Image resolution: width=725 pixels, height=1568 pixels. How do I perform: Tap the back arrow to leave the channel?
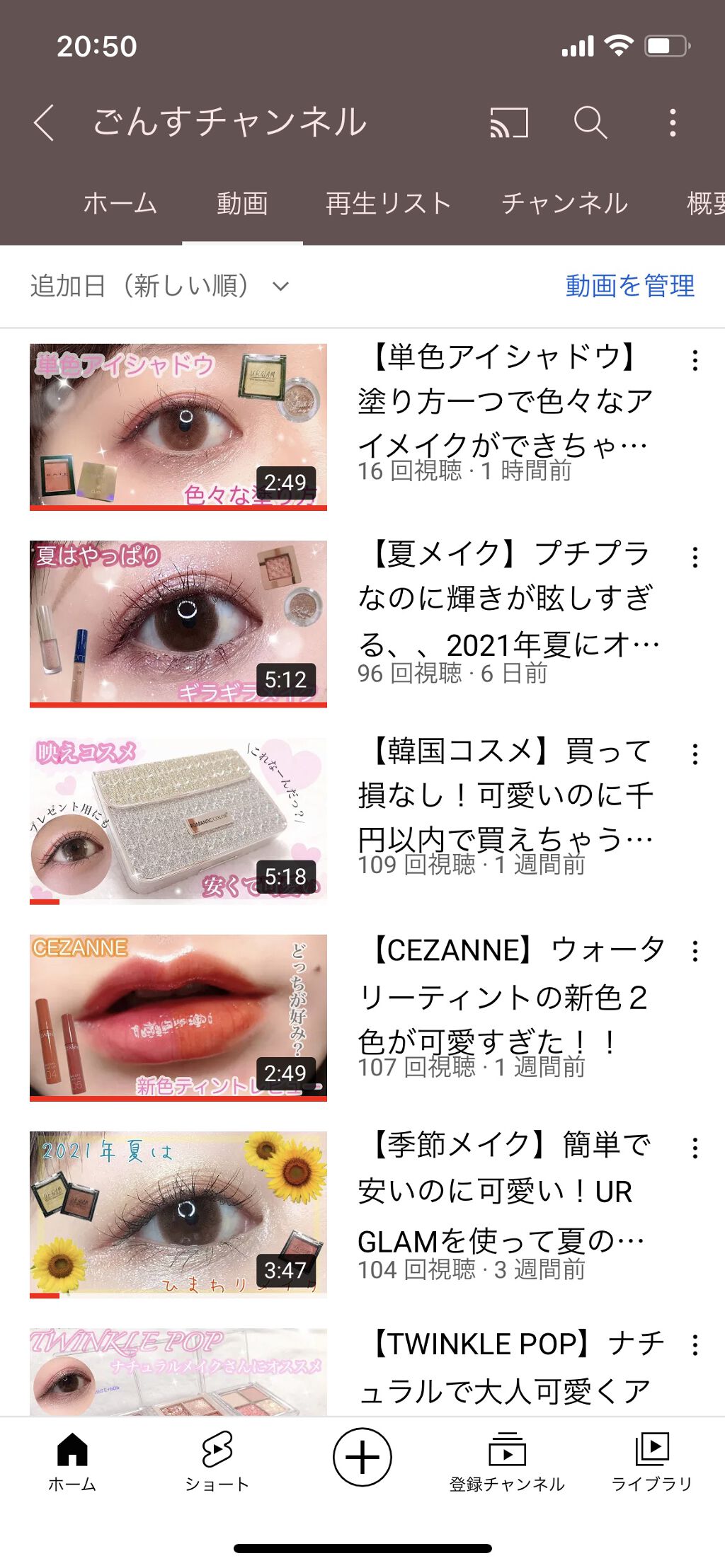(x=44, y=123)
